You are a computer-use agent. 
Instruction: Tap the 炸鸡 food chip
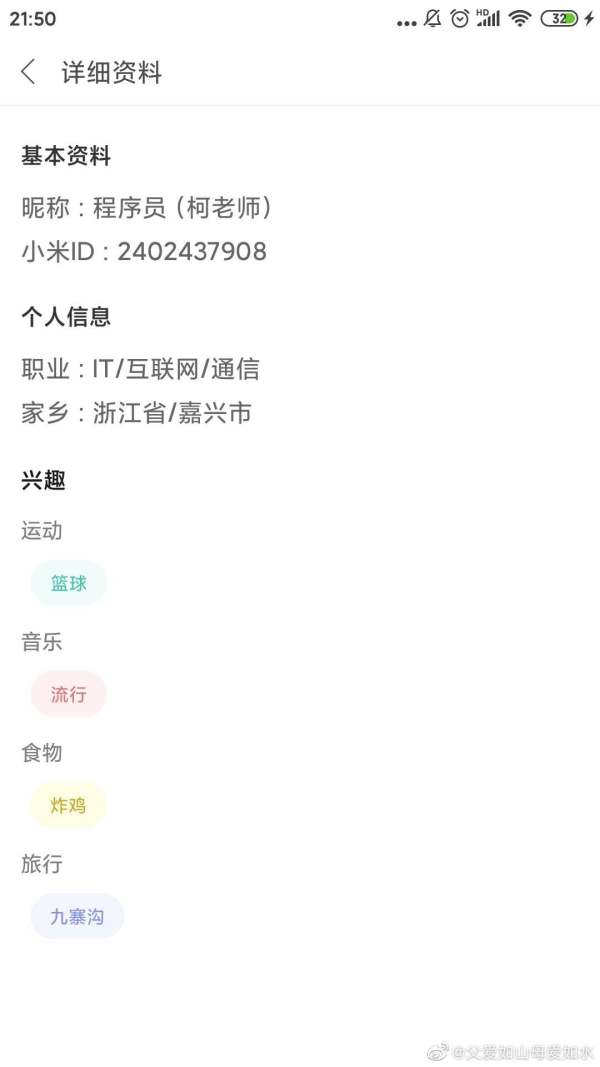pyautogui.click(x=69, y=805)
